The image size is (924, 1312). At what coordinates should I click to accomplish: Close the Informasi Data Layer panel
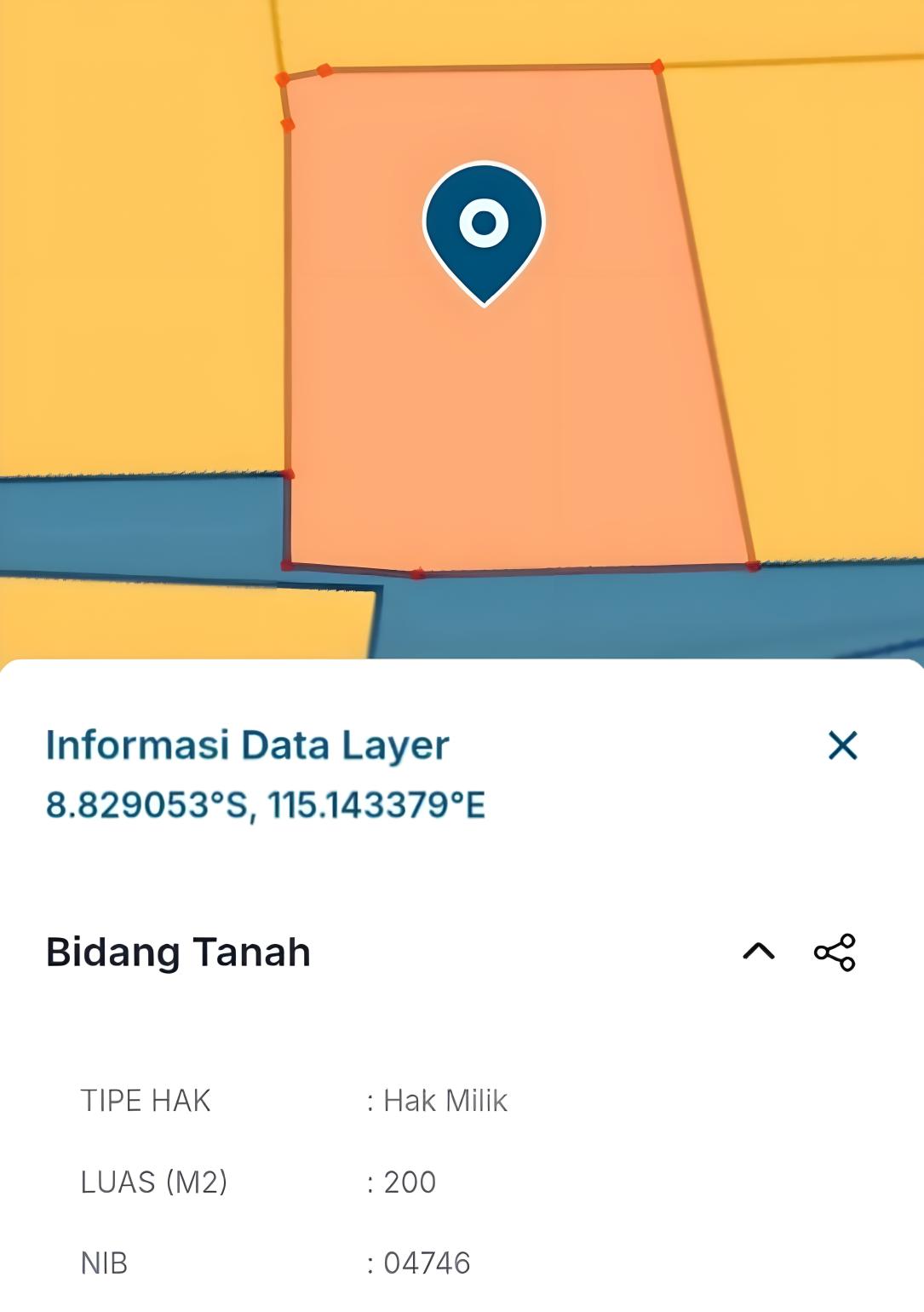click(842, 745)
